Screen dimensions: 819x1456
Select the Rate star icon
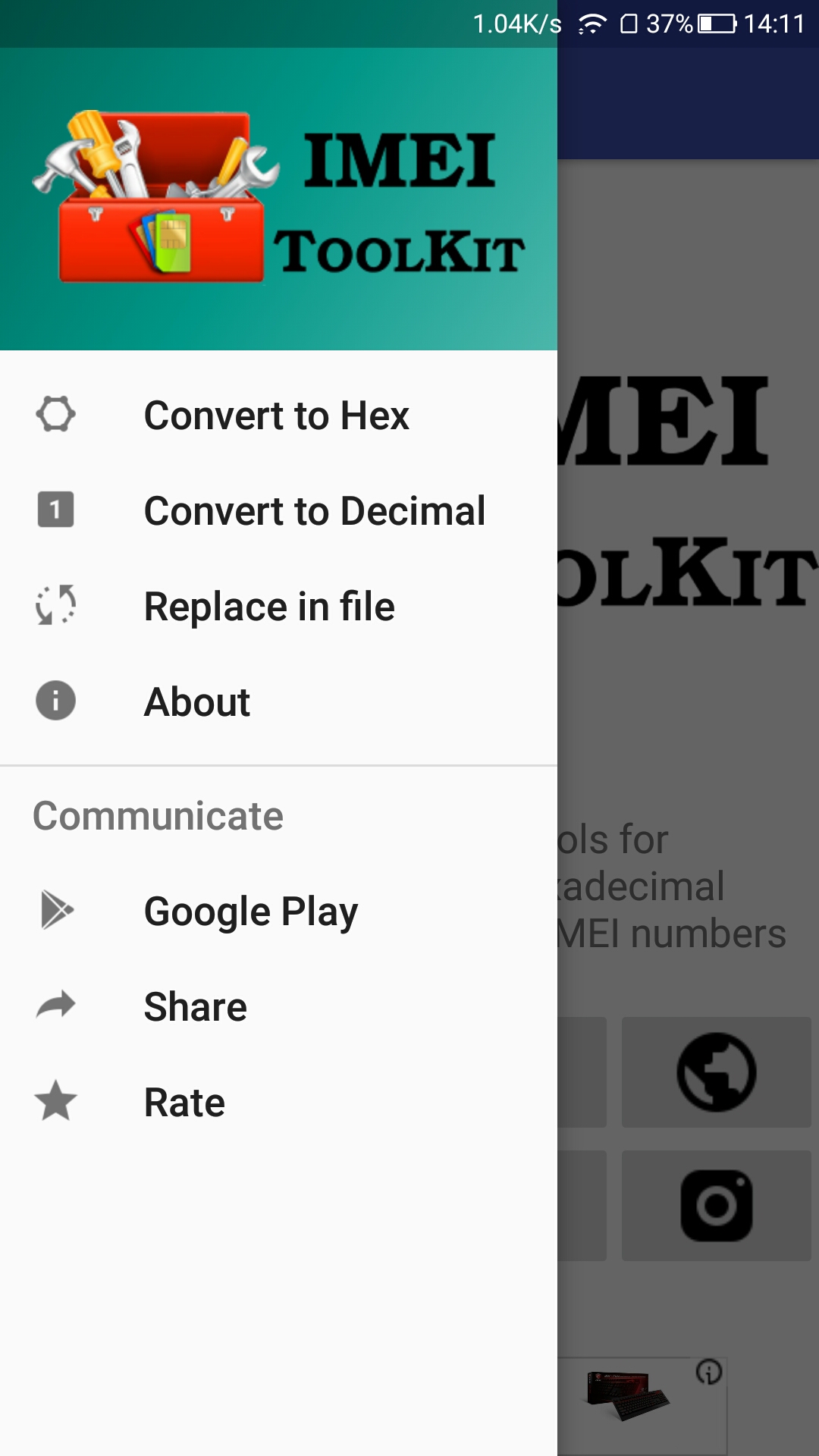tap(55, 1101)
